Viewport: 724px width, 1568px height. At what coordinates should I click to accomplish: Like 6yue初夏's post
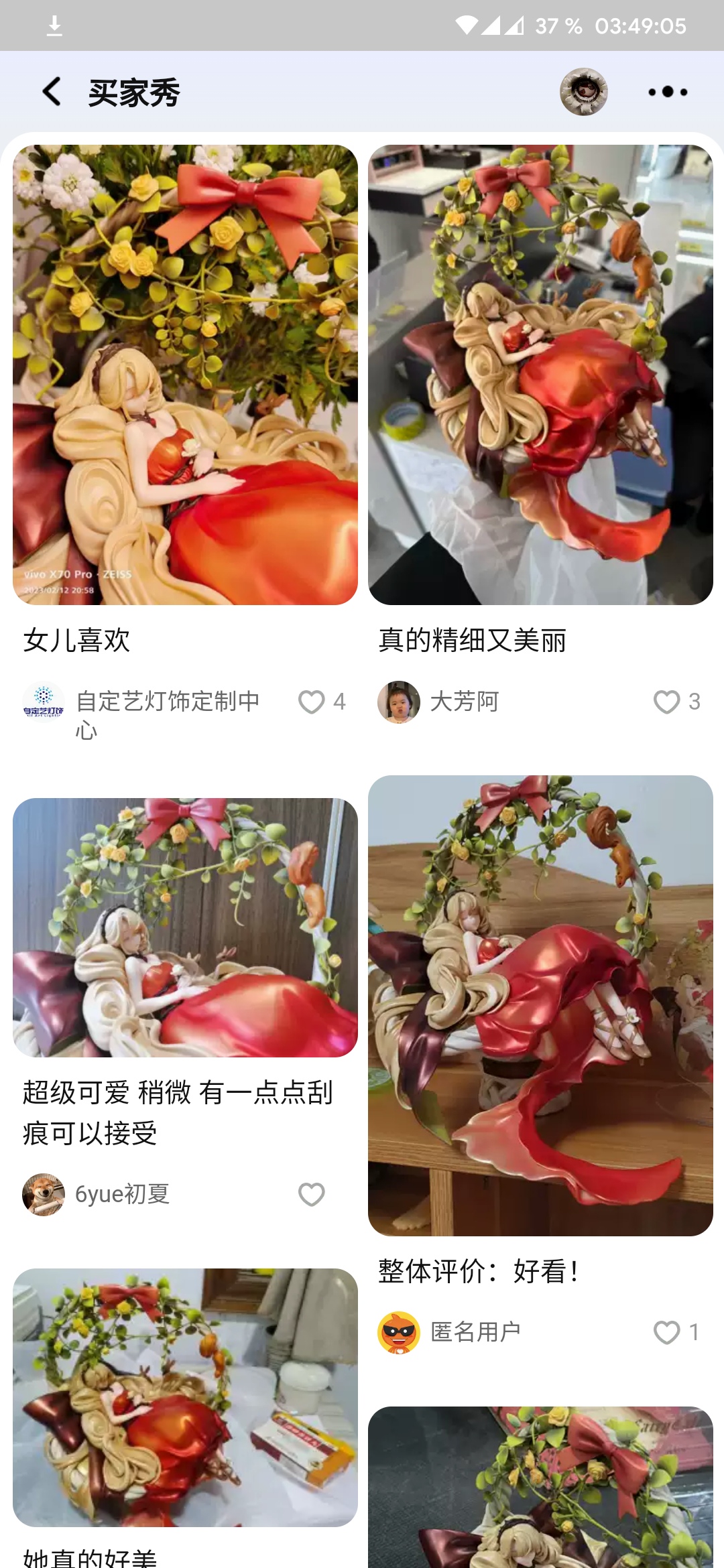tap(312, 1194)
